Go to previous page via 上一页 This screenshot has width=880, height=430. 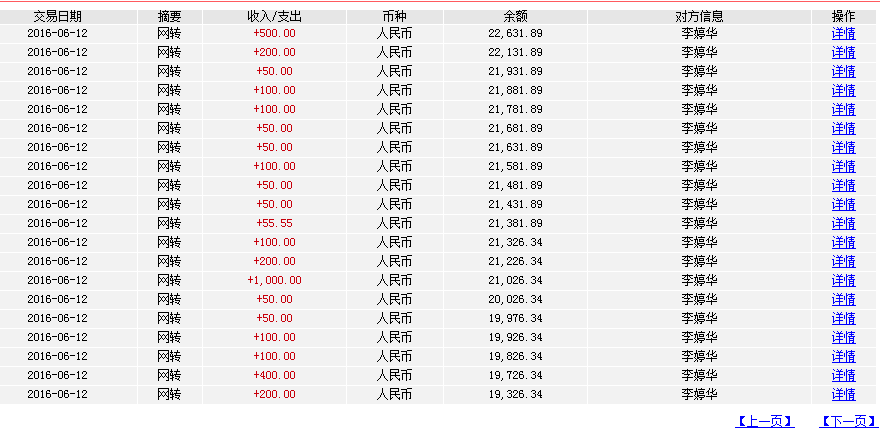pos(764,421)
